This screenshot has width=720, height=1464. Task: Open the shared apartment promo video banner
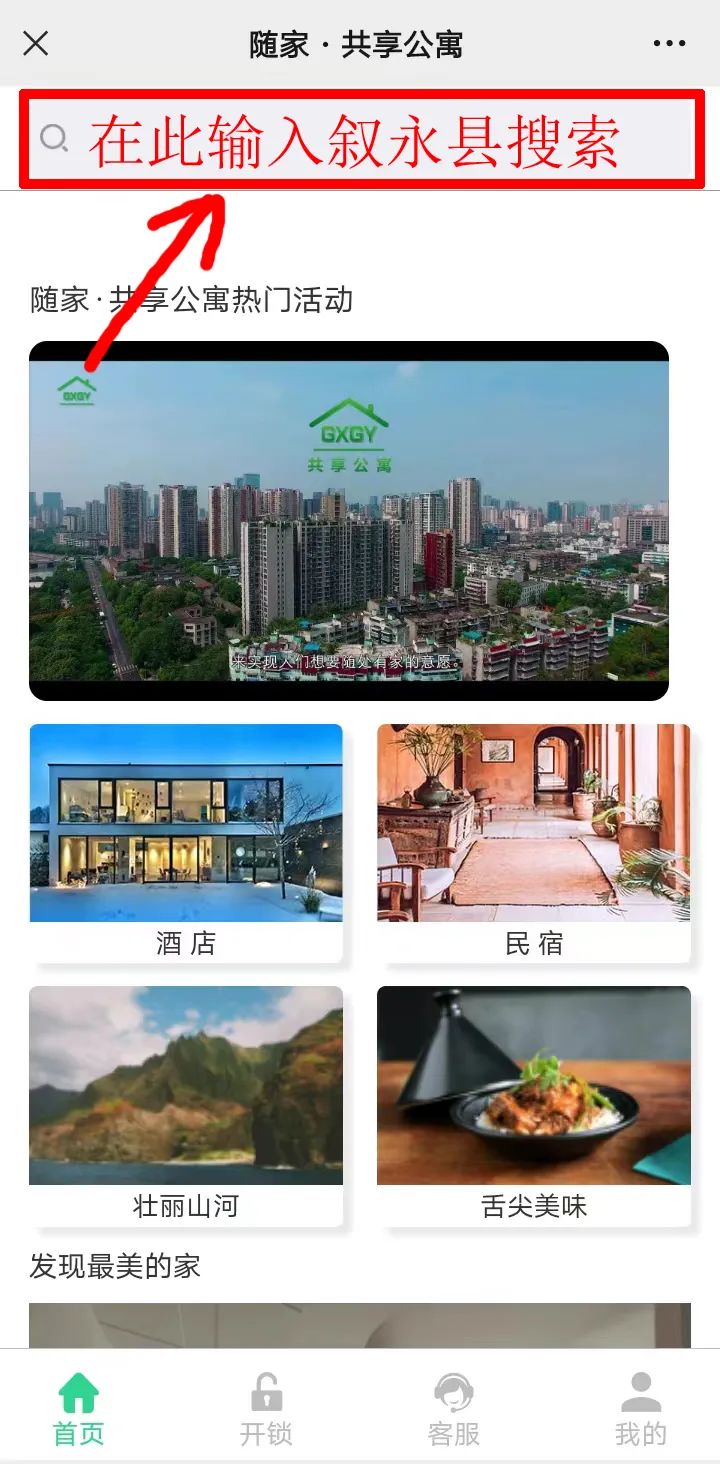click(x=349, y=521)
